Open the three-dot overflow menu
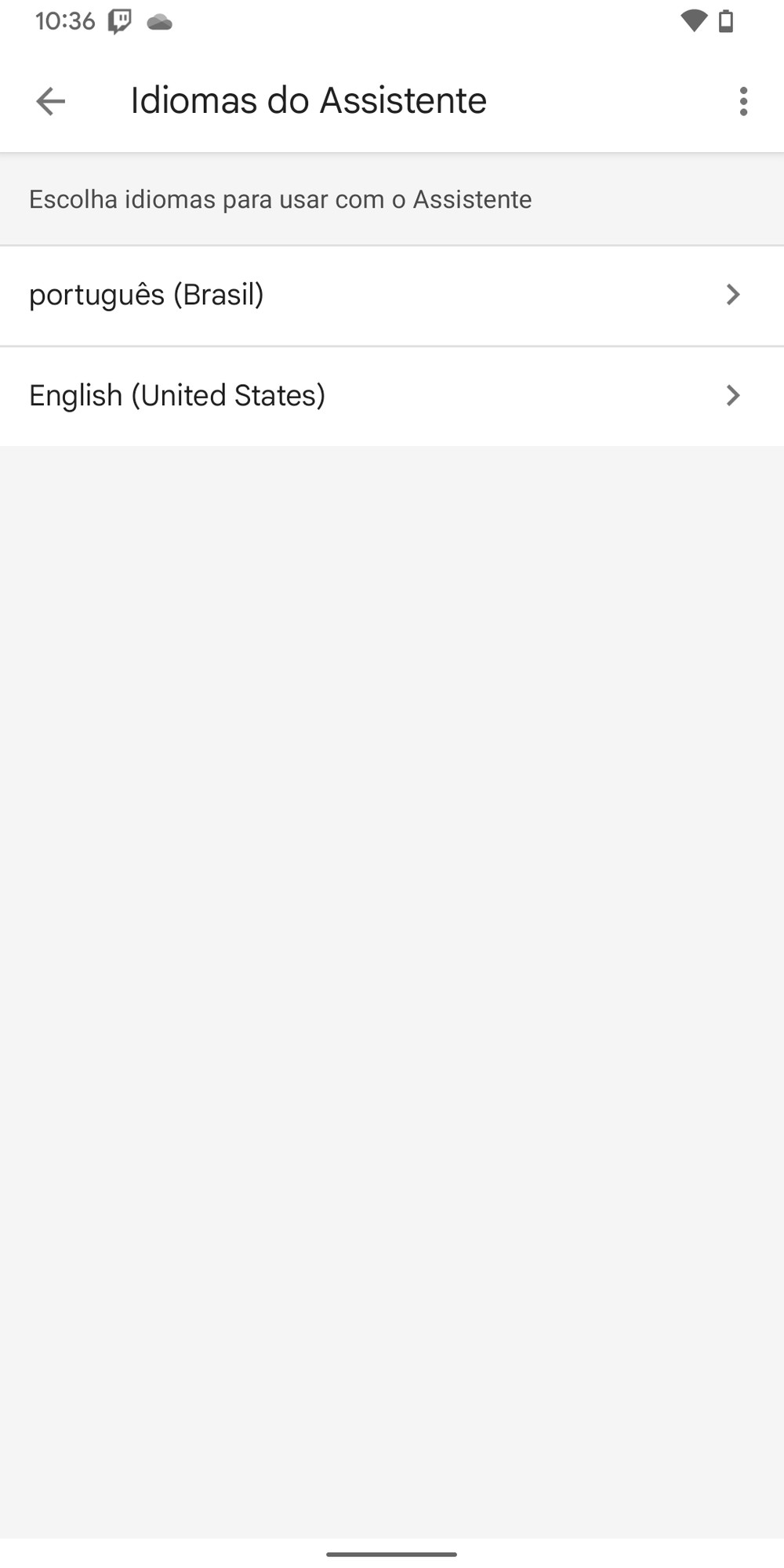Viewport: 784px width, 1568px height. tap(743, 101)
